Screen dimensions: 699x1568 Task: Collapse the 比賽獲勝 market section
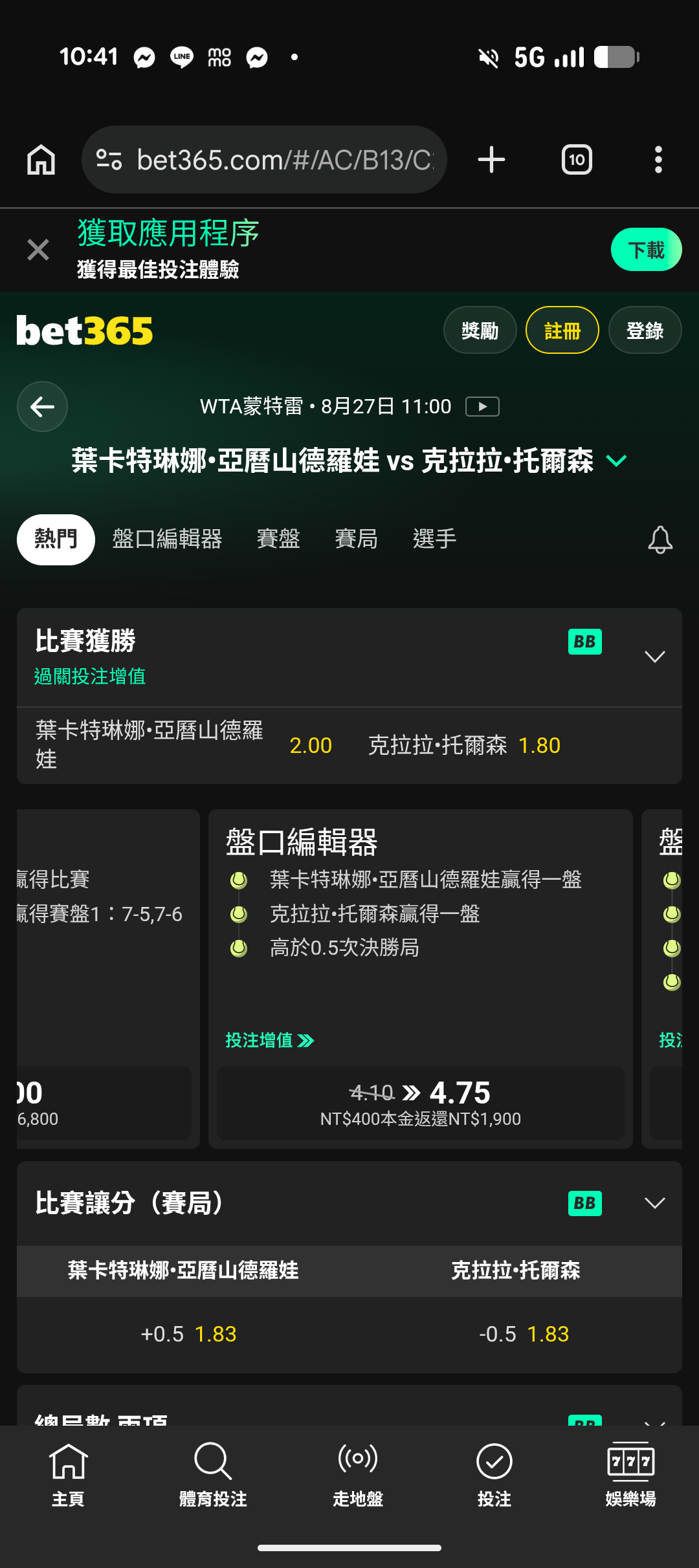pyautogui.click(x=655, y=657)
